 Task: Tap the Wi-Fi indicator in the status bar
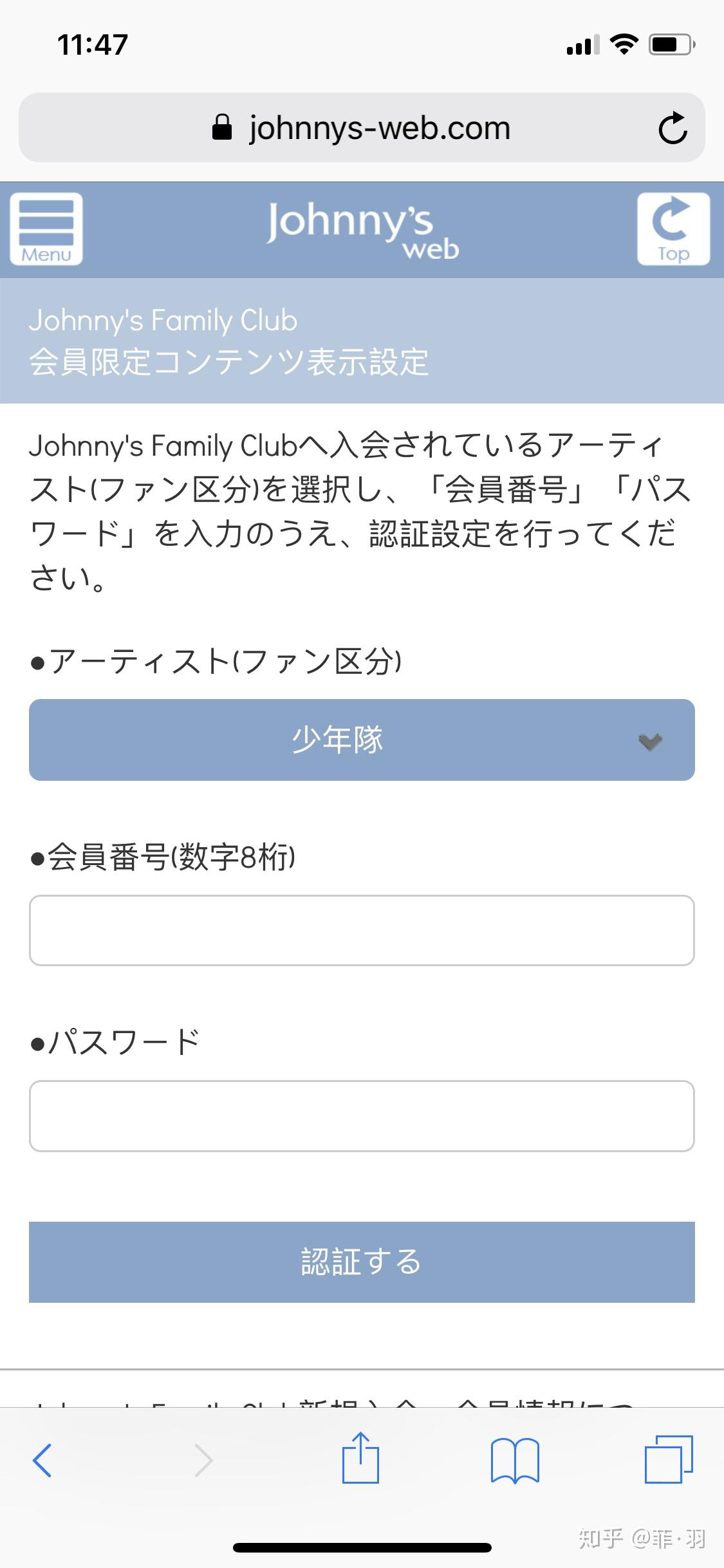click(622, 43)
